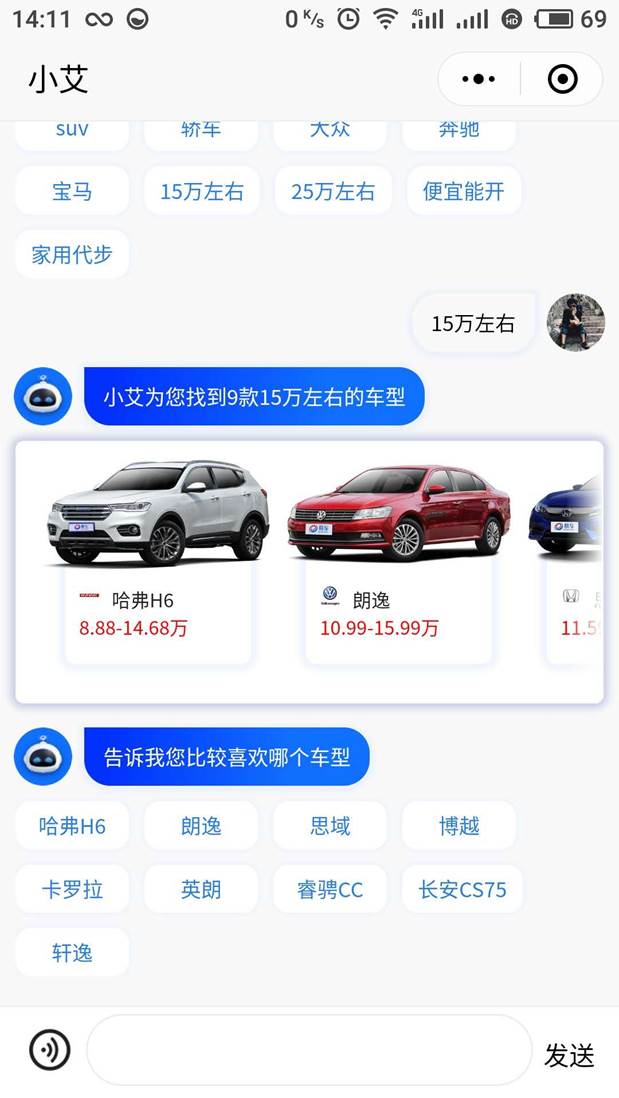Send the message with 发送
Viewport: 619px width, 1098px height.
pos(569,1055)
